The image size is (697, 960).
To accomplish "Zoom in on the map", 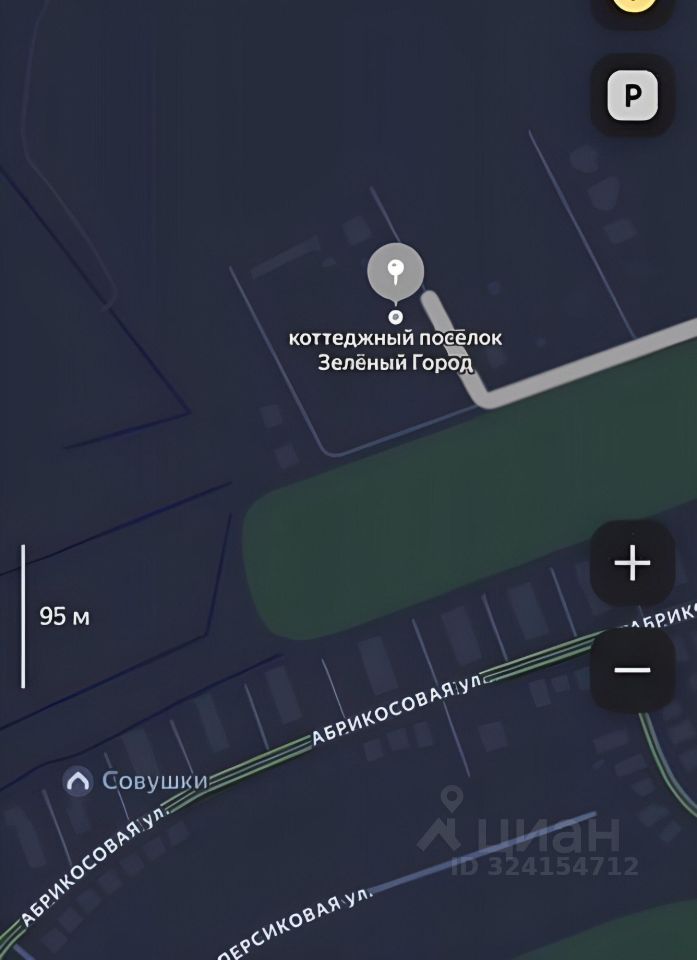I will [632, 564].
